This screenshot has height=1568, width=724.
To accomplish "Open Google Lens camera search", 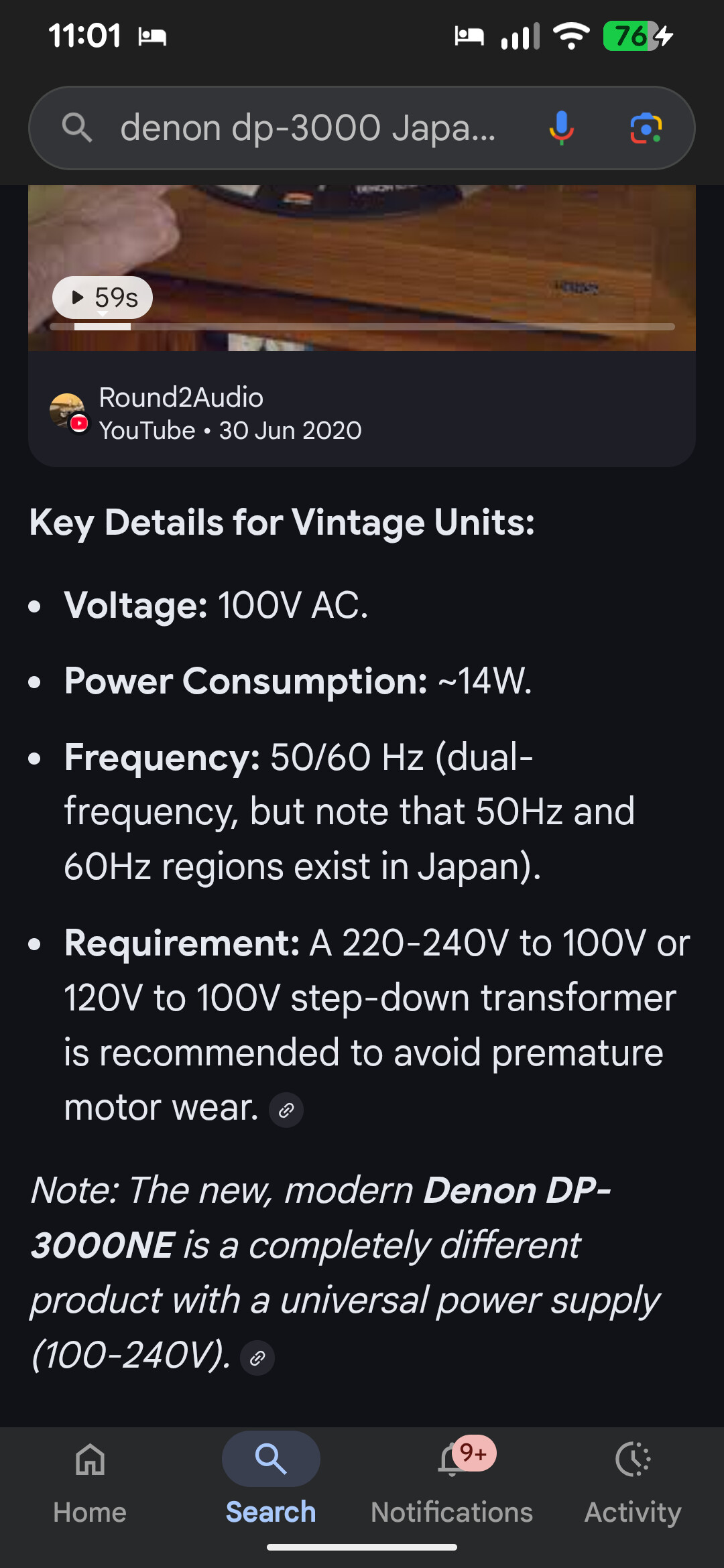I will (x=646, y=128).
